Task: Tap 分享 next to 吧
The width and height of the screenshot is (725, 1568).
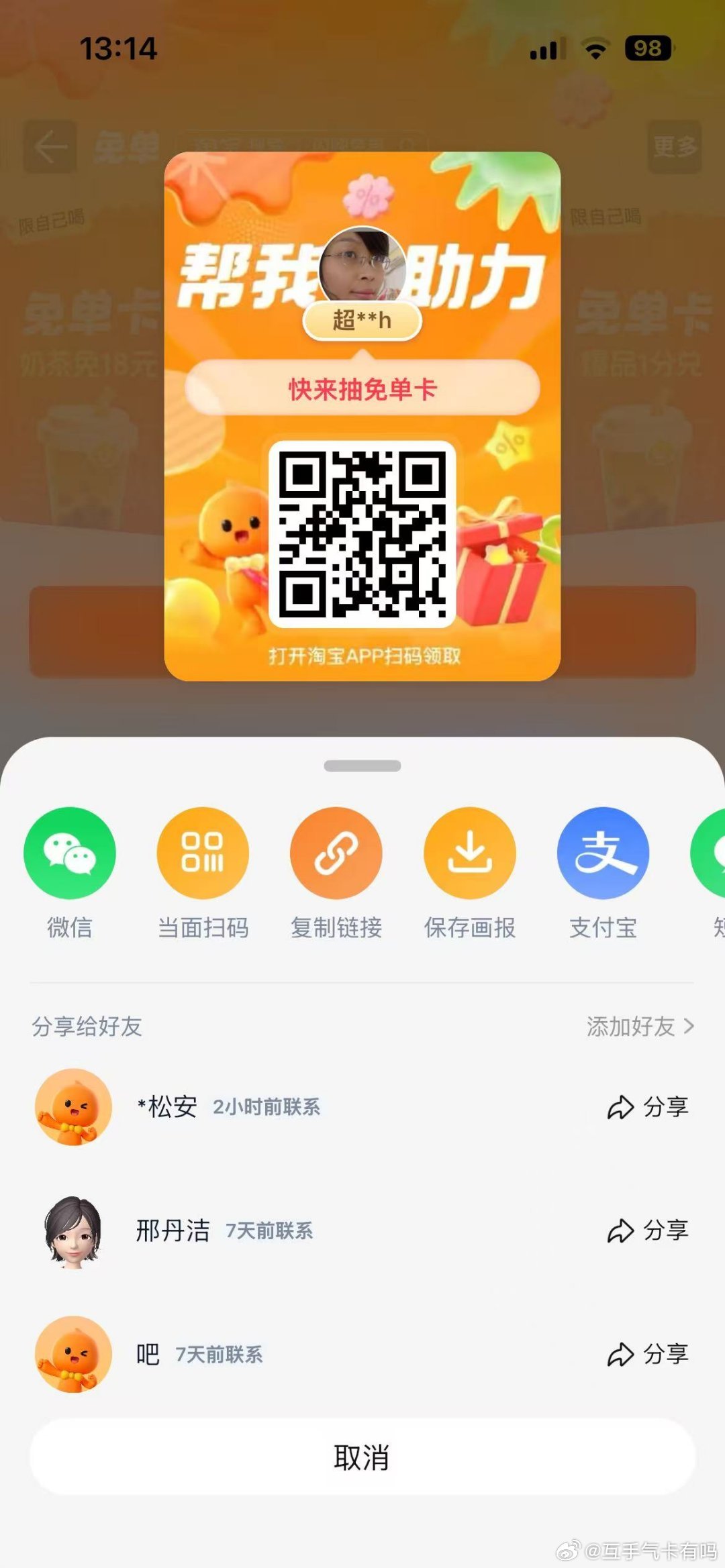Action: tap(648, 1354)
